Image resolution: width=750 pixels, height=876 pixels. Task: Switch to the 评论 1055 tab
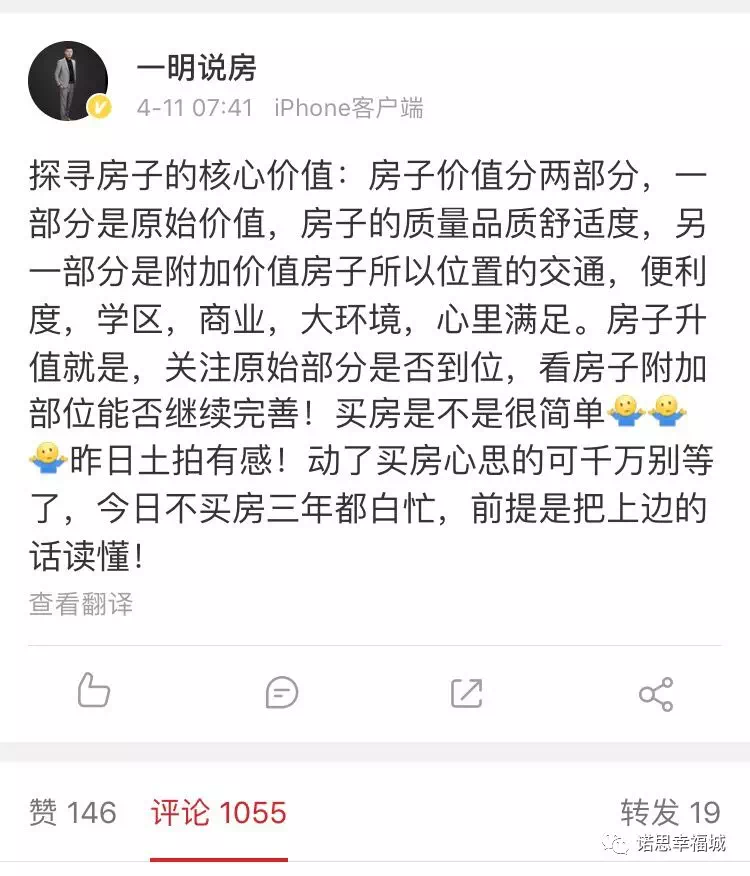218,813
